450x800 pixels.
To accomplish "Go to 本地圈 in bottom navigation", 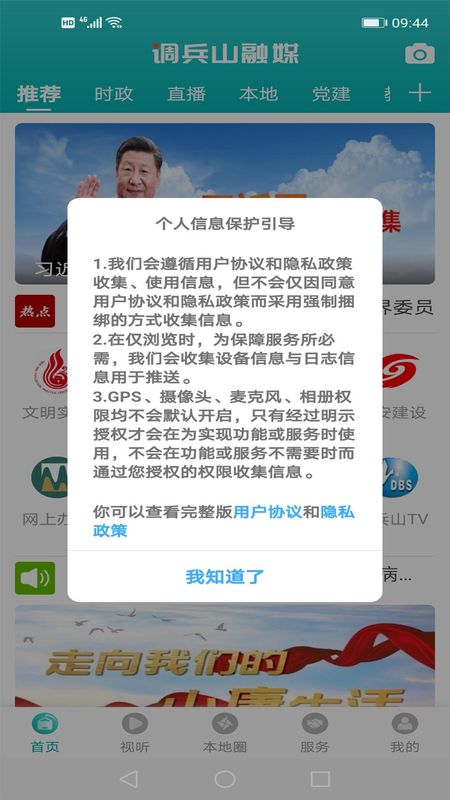I will (224, 733).
